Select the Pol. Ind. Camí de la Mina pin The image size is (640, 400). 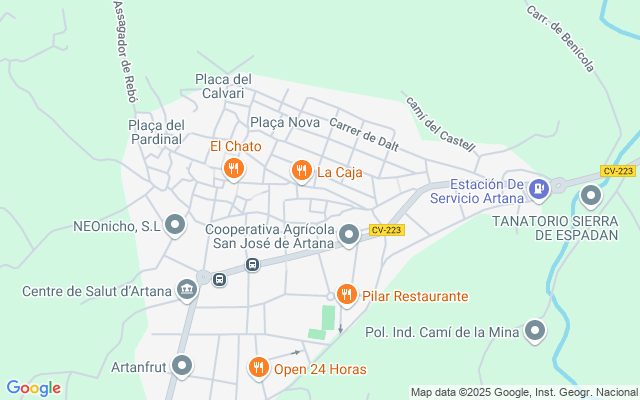click(536, 331)
